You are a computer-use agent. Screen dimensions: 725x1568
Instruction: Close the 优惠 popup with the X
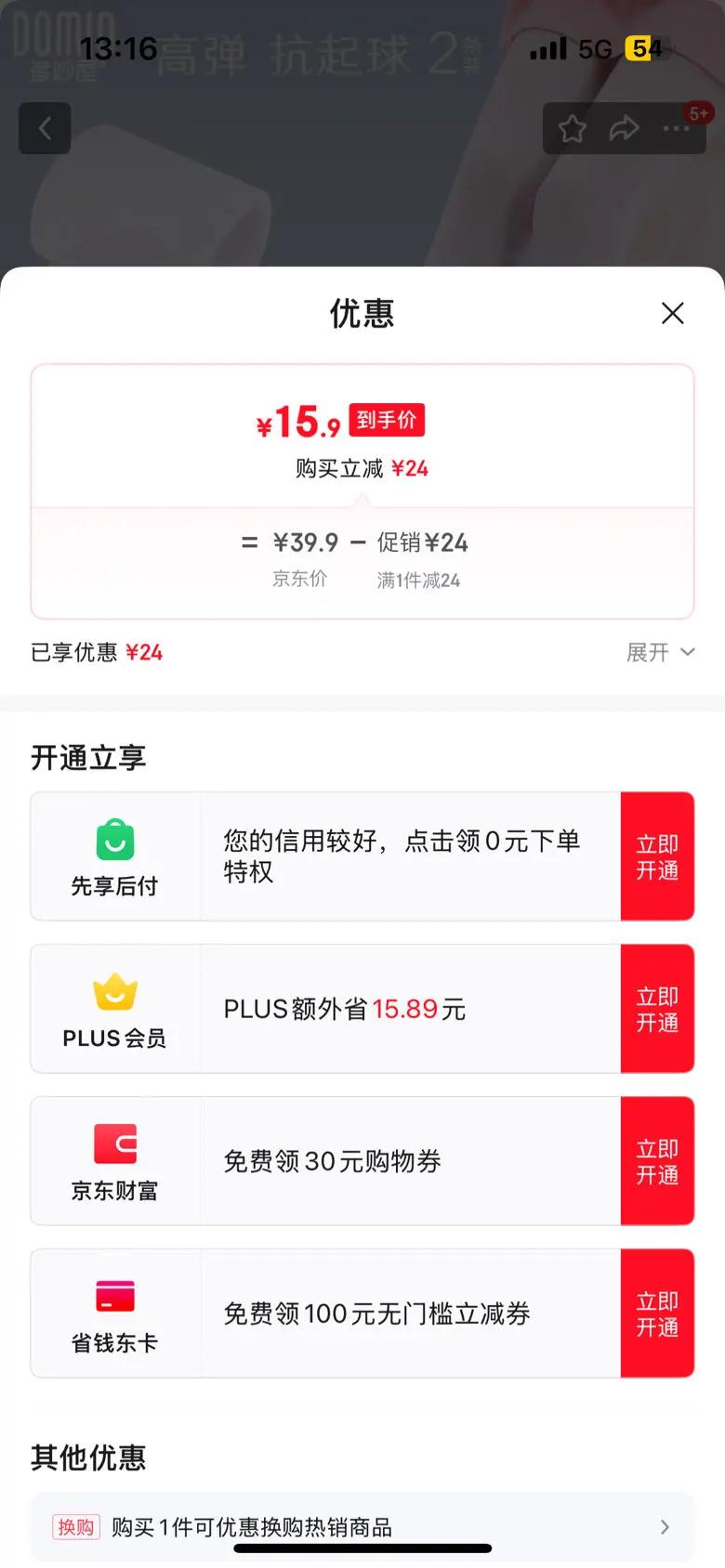tap(672, 313)
